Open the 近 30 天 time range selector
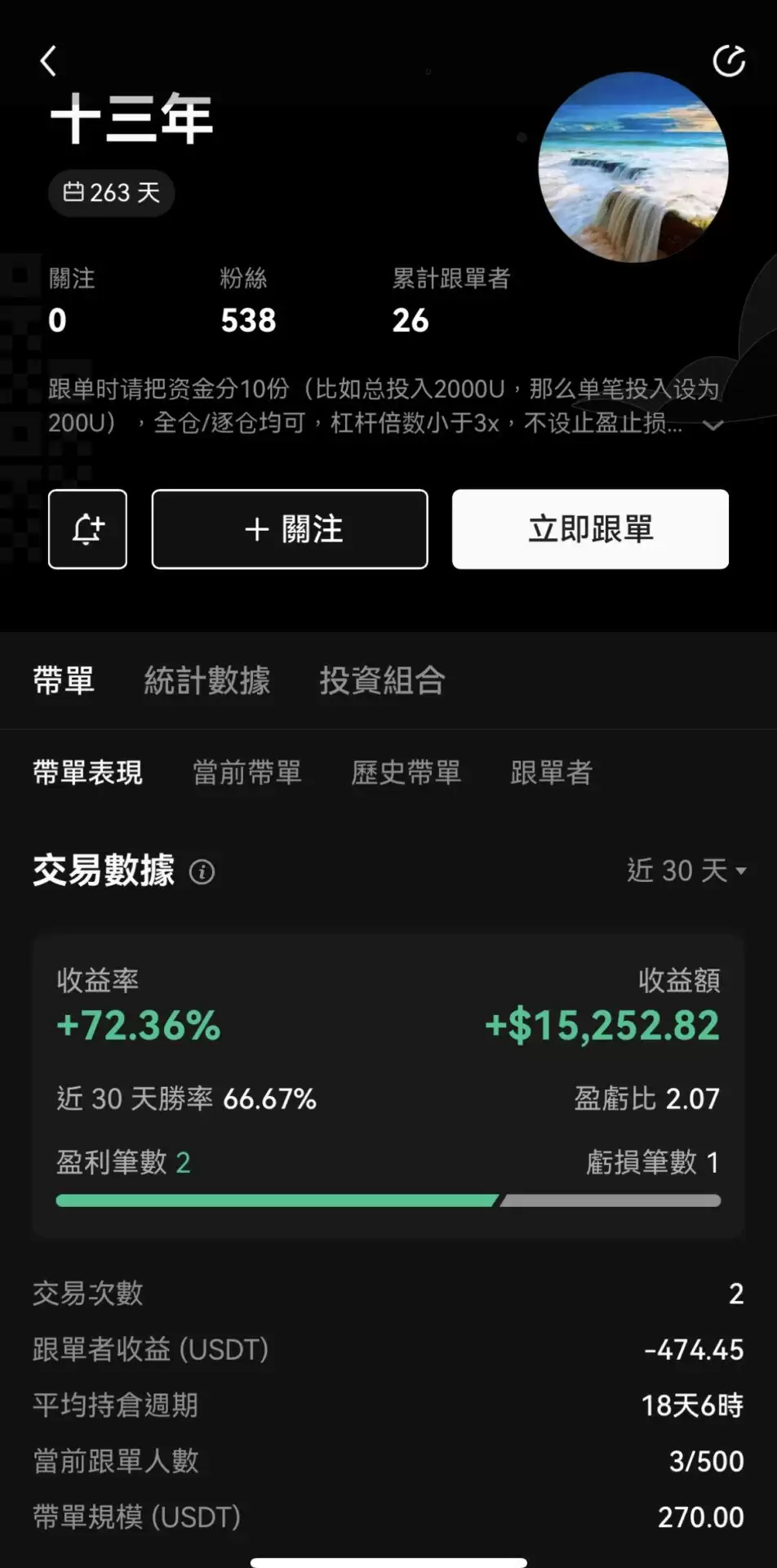 click(x=686, y=871)
